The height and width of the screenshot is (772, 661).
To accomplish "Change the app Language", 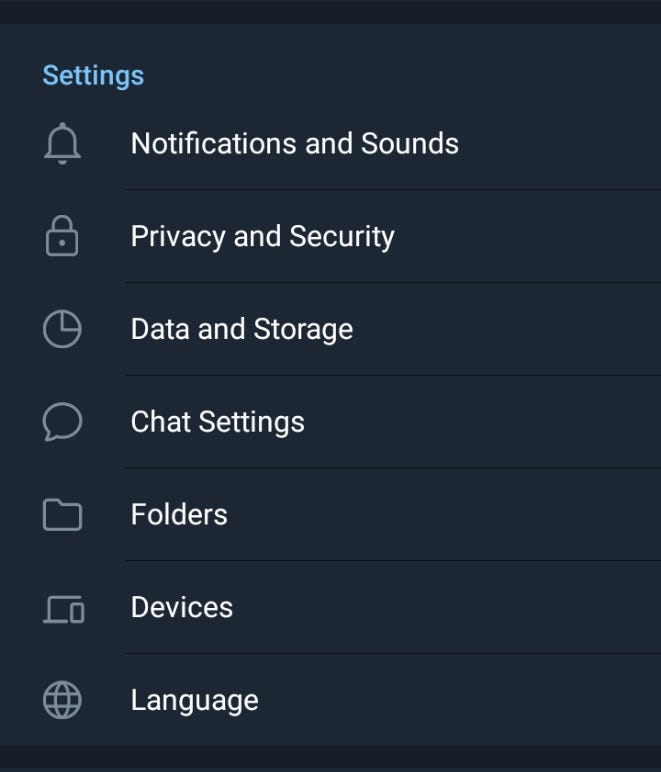I will pyautogui.click(x=194, y=701).
